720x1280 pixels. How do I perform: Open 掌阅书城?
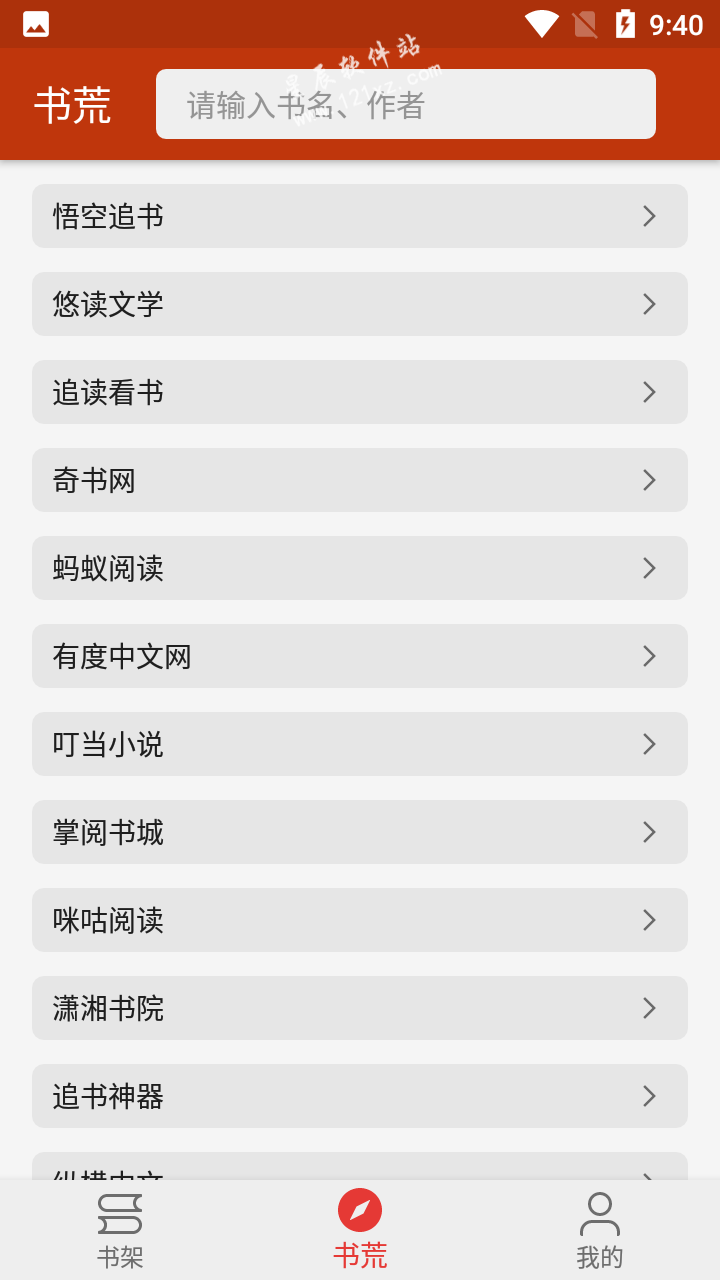pyautogui.click(x=360, y=832)
